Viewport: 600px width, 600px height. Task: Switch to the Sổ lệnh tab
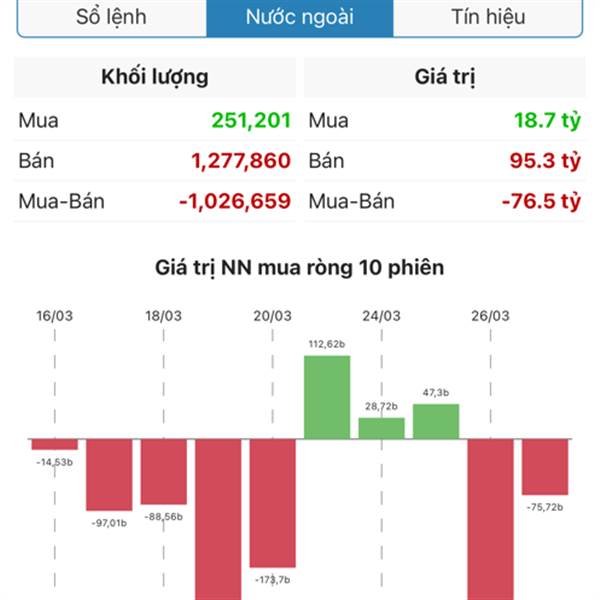111,17
